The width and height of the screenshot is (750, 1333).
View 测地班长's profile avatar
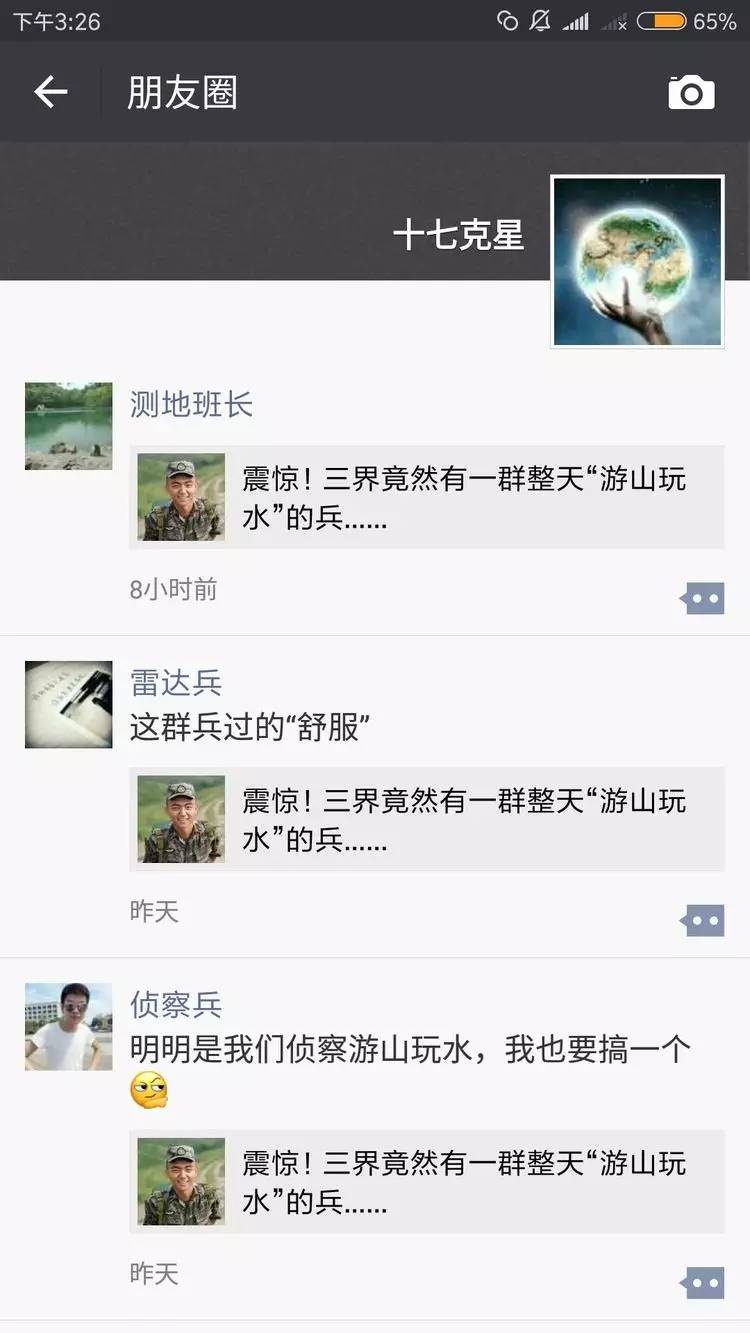tap(68, 425)
